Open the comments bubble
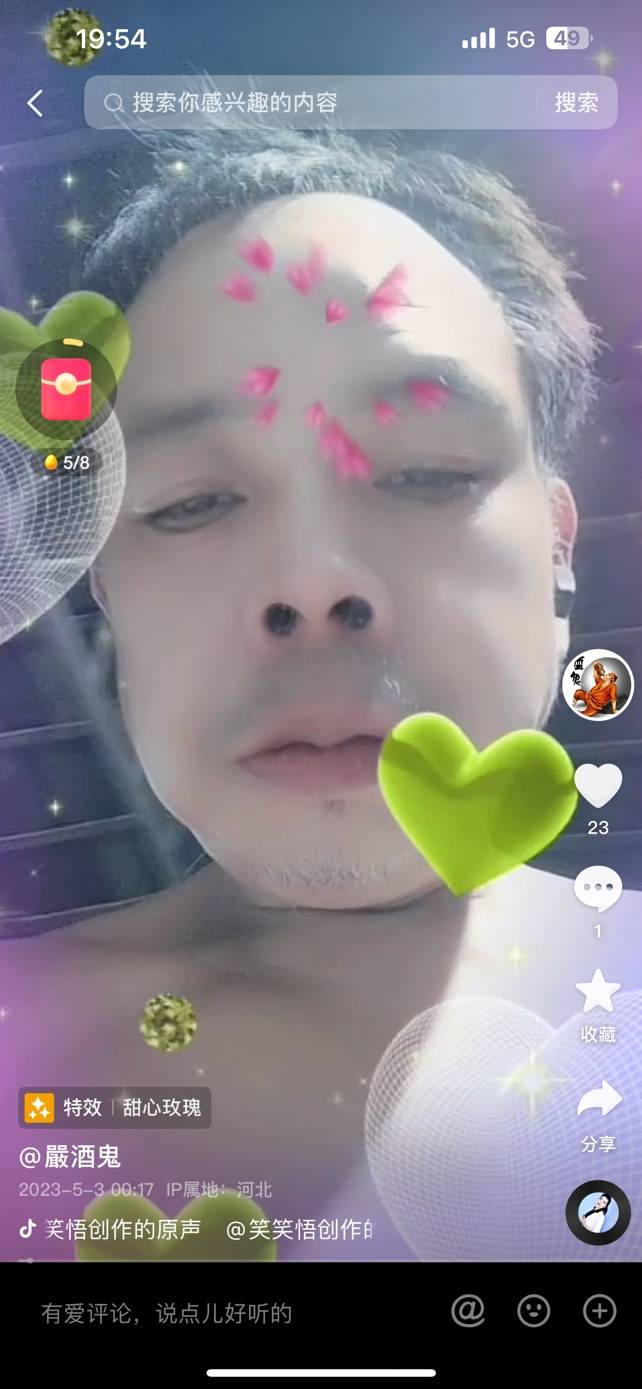The width and height of the screenshot is (642, 1389). (x=598, y=889)
